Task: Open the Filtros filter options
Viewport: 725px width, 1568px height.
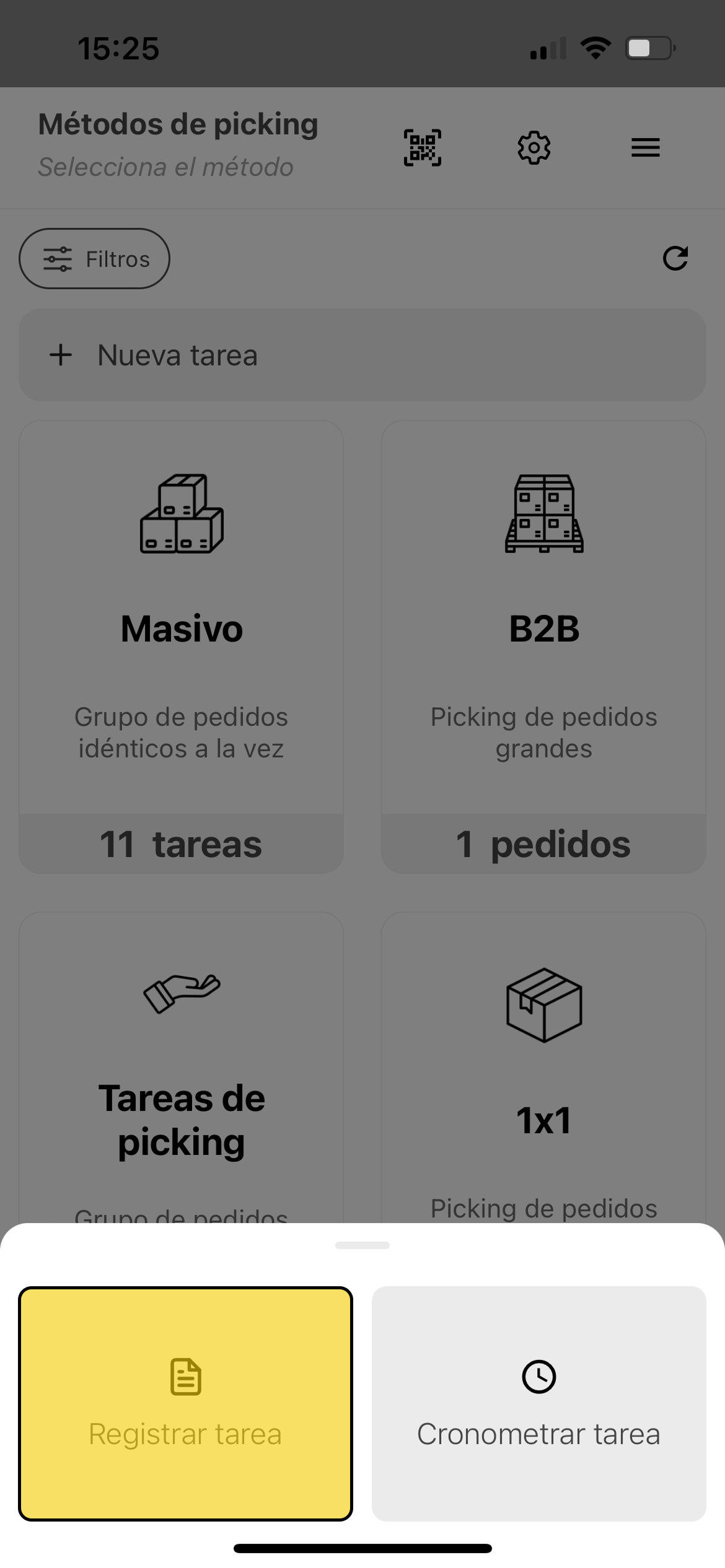Action: click(x=94, y=259)
